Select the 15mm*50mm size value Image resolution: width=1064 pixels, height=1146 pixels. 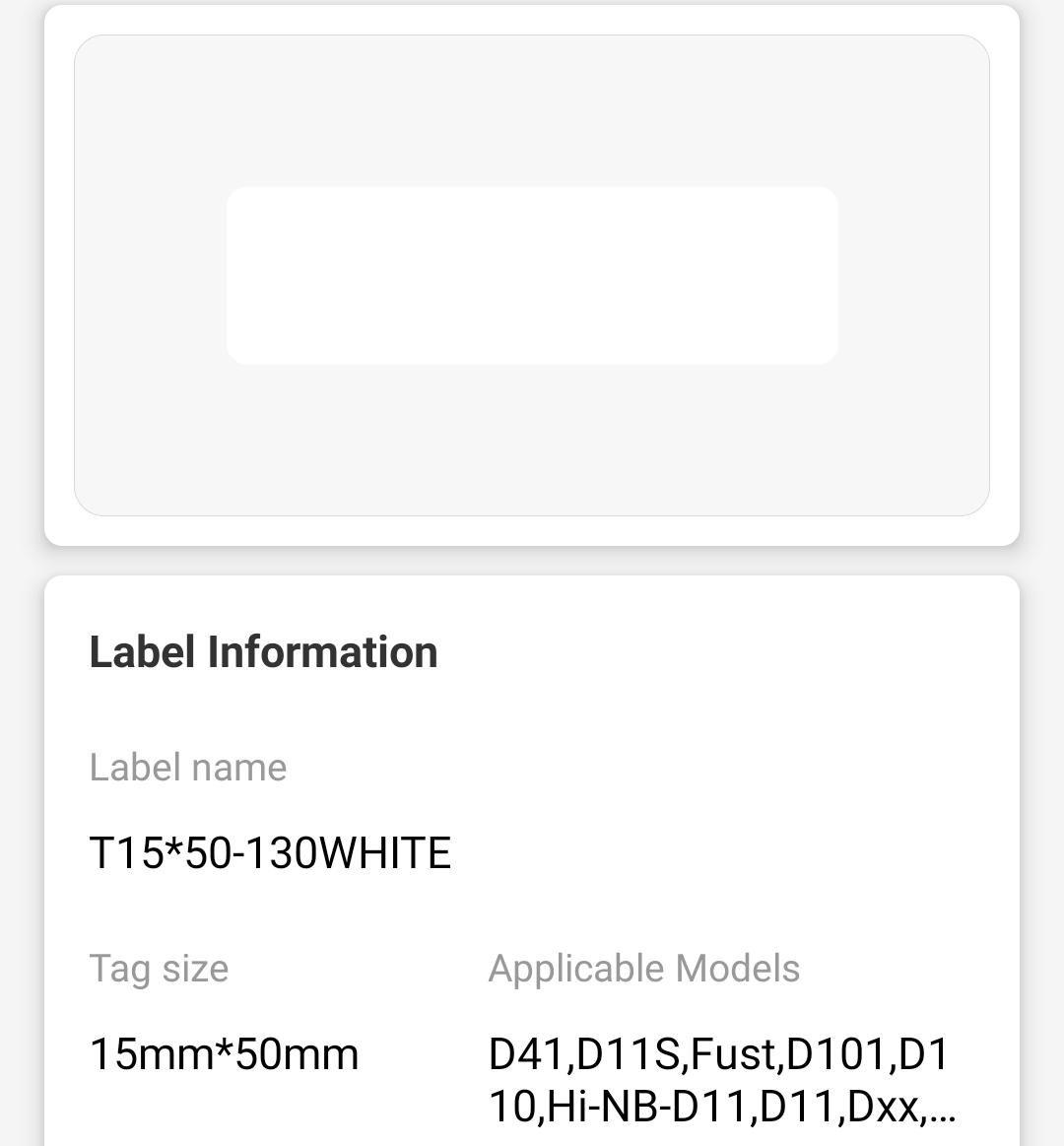click(224, 1053)
